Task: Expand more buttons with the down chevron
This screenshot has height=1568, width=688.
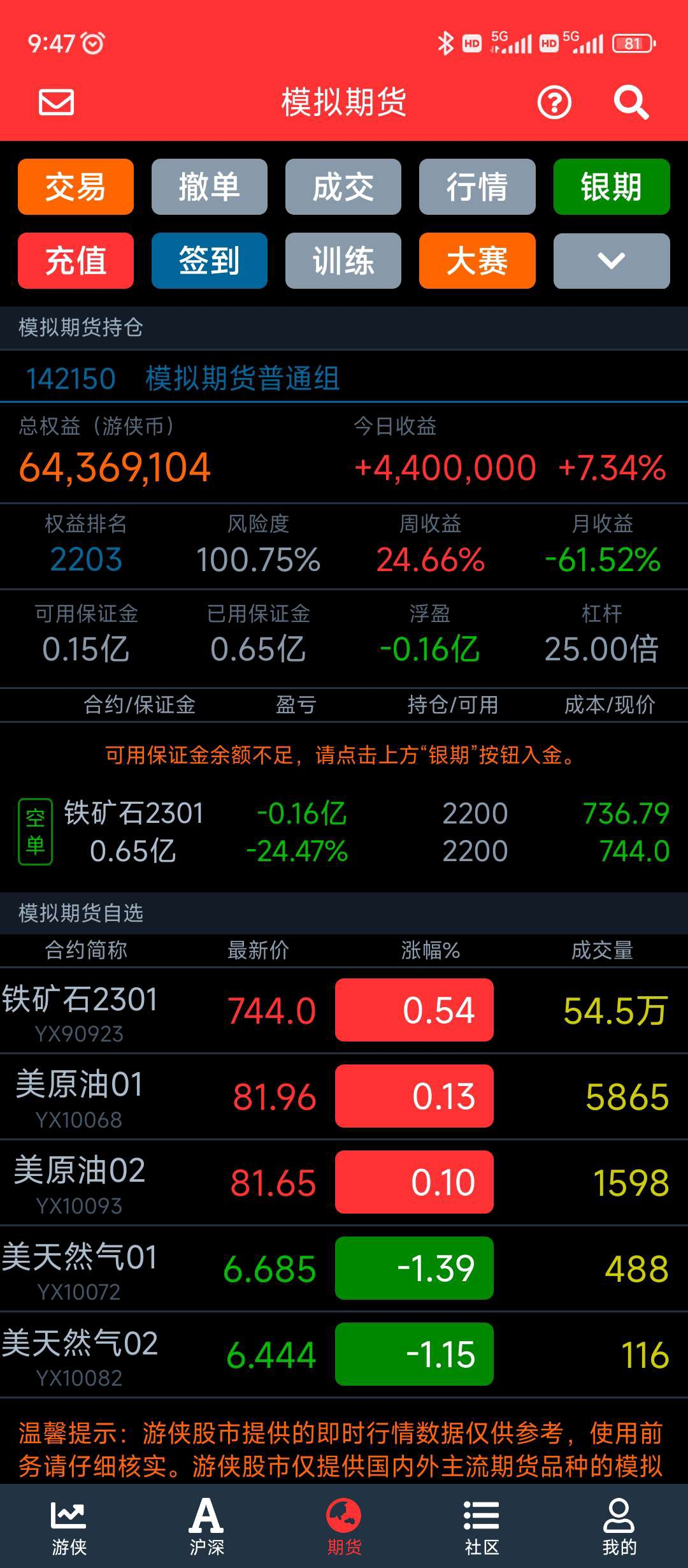Action: click(x=612, y=261)
